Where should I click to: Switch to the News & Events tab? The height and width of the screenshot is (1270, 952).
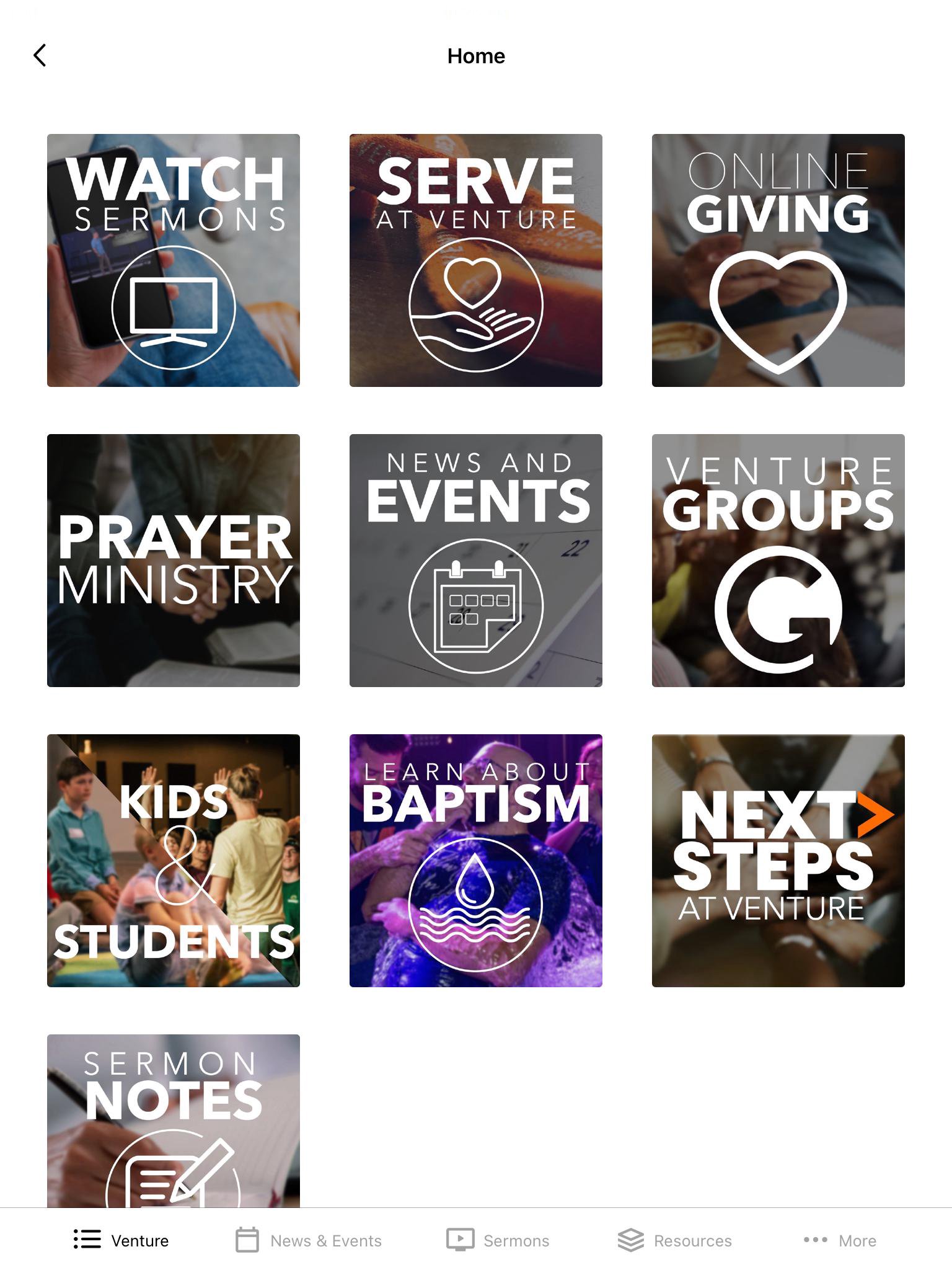309,1240
